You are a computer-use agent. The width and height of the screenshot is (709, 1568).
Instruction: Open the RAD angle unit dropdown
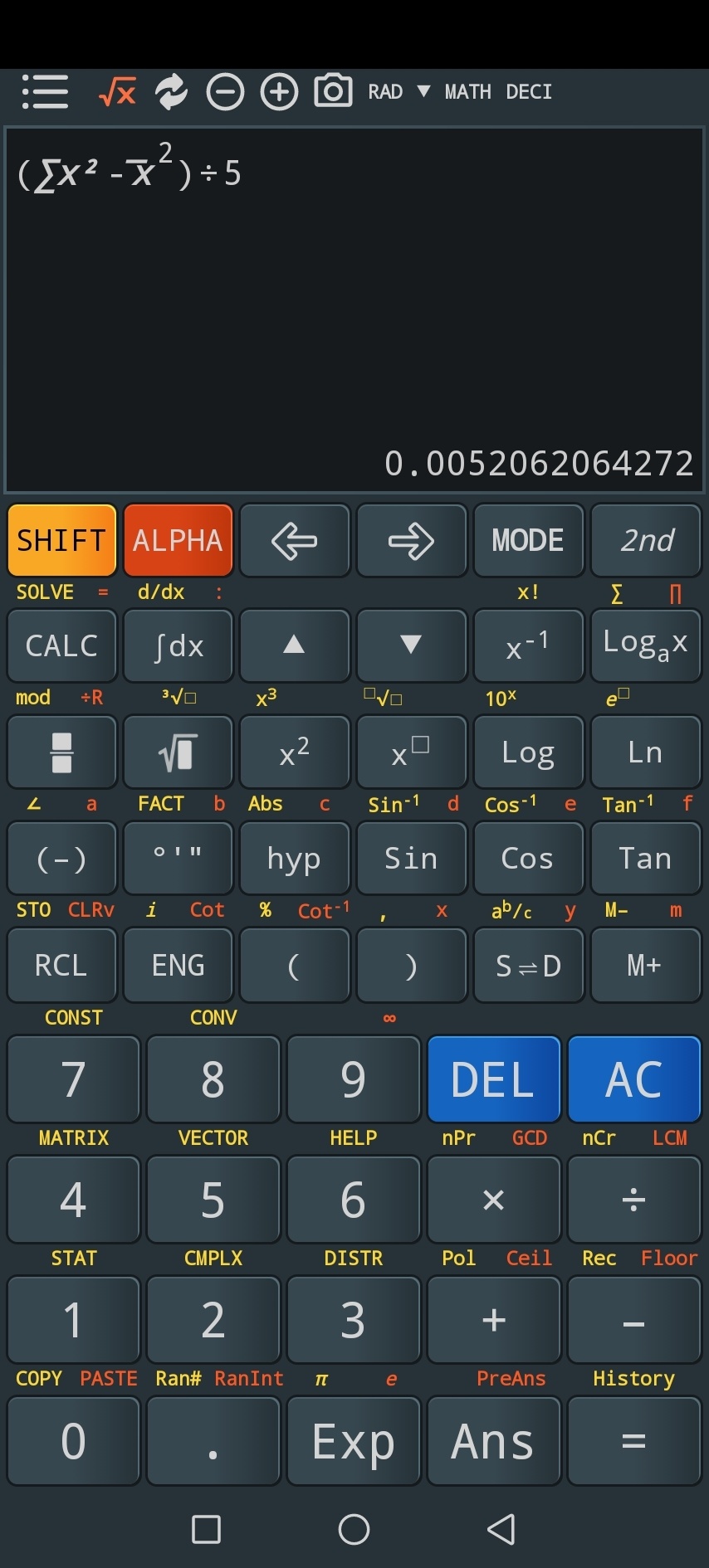(x=399, y=91)
